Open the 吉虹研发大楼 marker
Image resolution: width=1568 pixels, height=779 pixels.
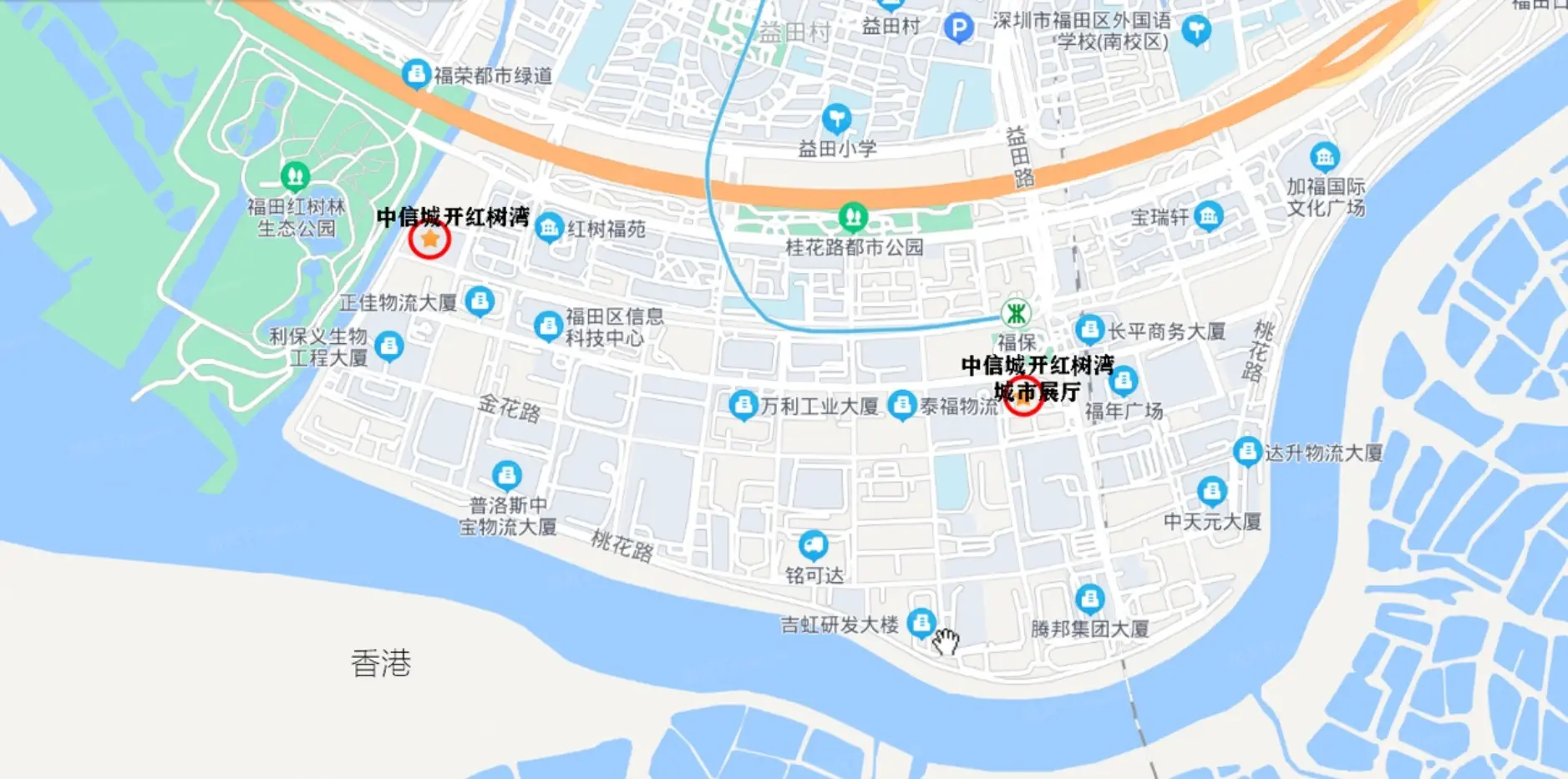(x=921, y=622)
